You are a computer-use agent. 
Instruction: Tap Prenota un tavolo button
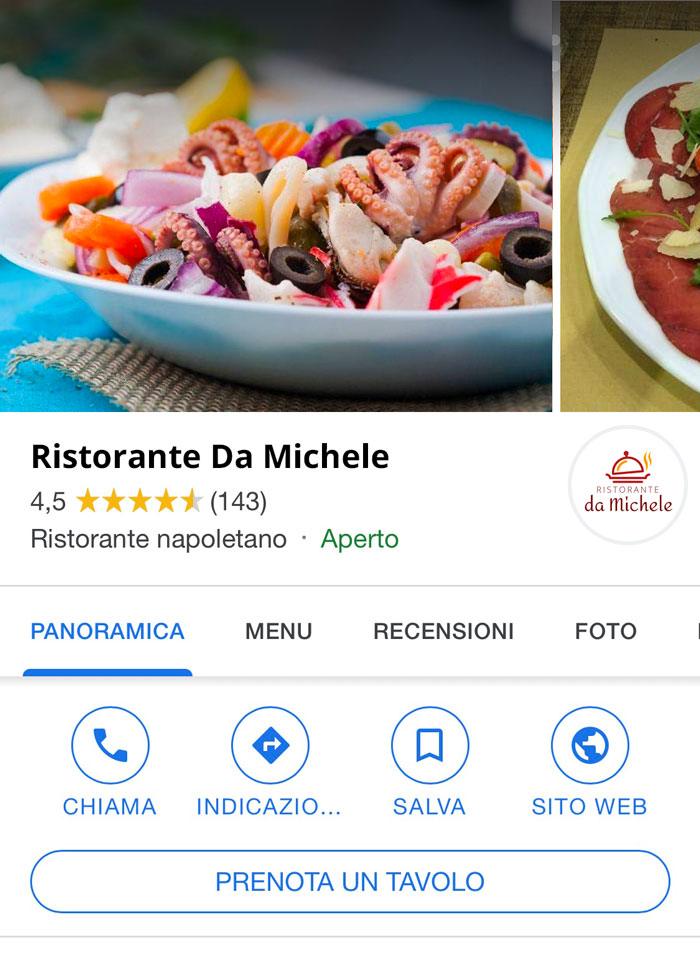(350, 881)
